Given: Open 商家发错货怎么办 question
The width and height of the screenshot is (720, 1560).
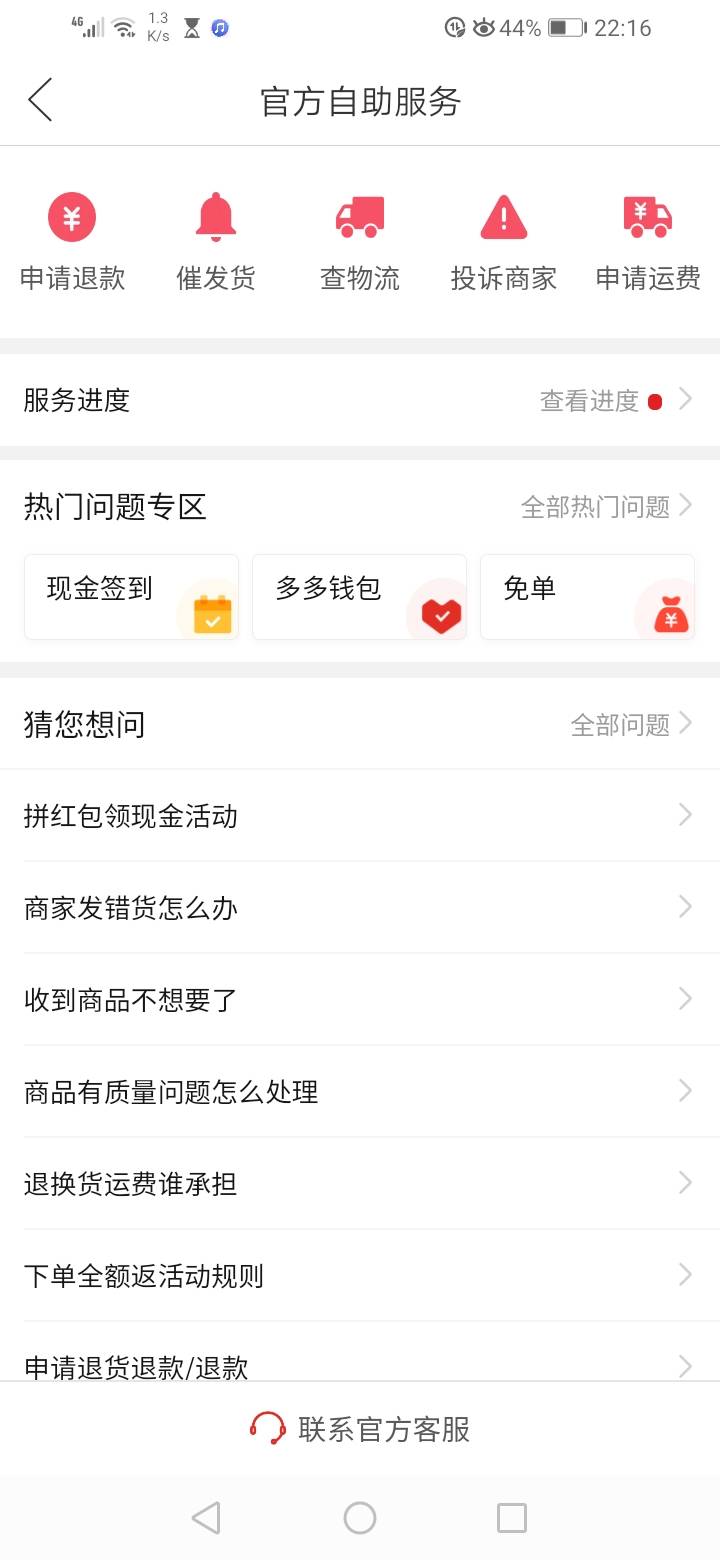Looking at the screenshot, I should [360, 908].
